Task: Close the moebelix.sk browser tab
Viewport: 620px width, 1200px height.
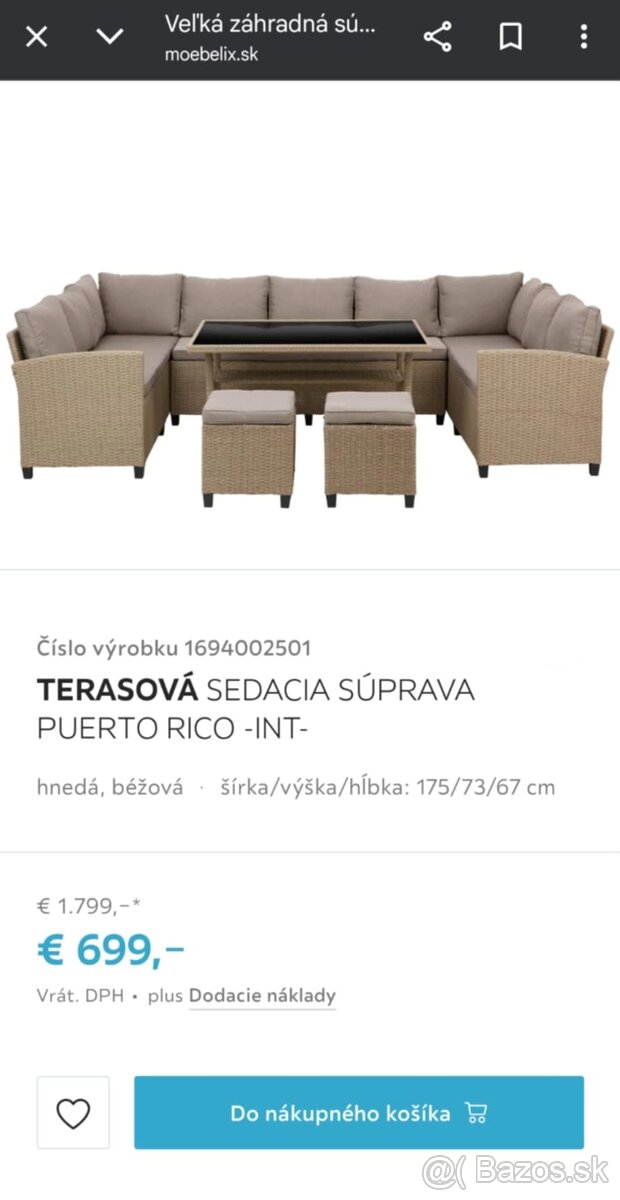Action: [x=36, y=38]
